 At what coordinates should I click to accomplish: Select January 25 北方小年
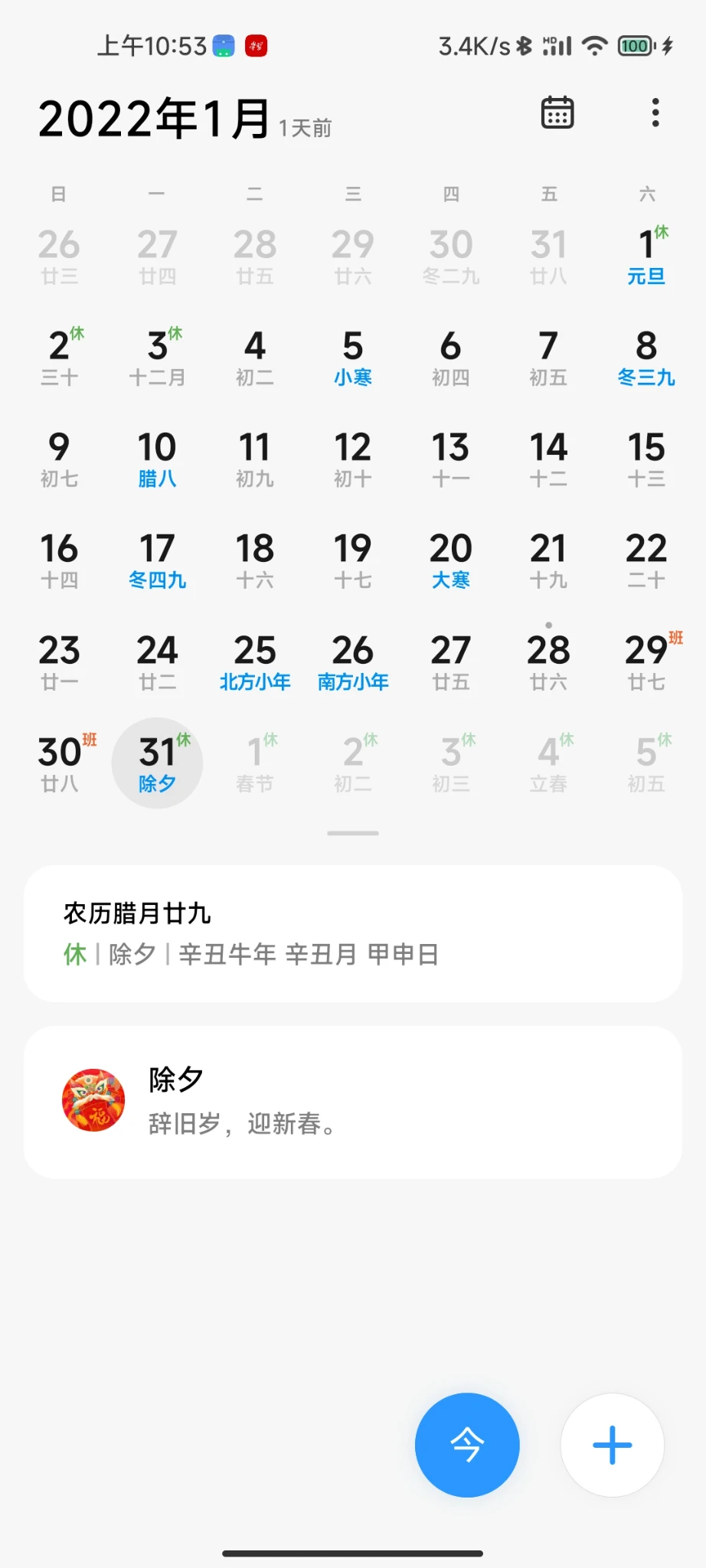[255, 661]
